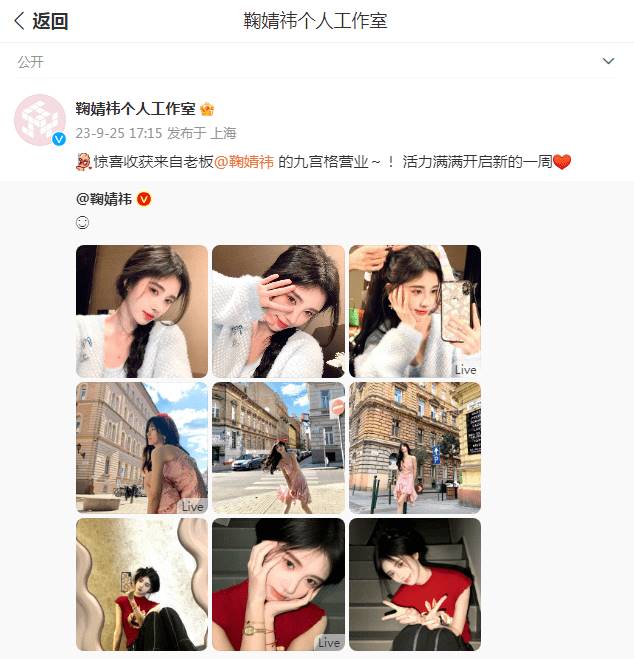
Task: Open the first photo with white sweater
Action: click(x=142, y=311)
